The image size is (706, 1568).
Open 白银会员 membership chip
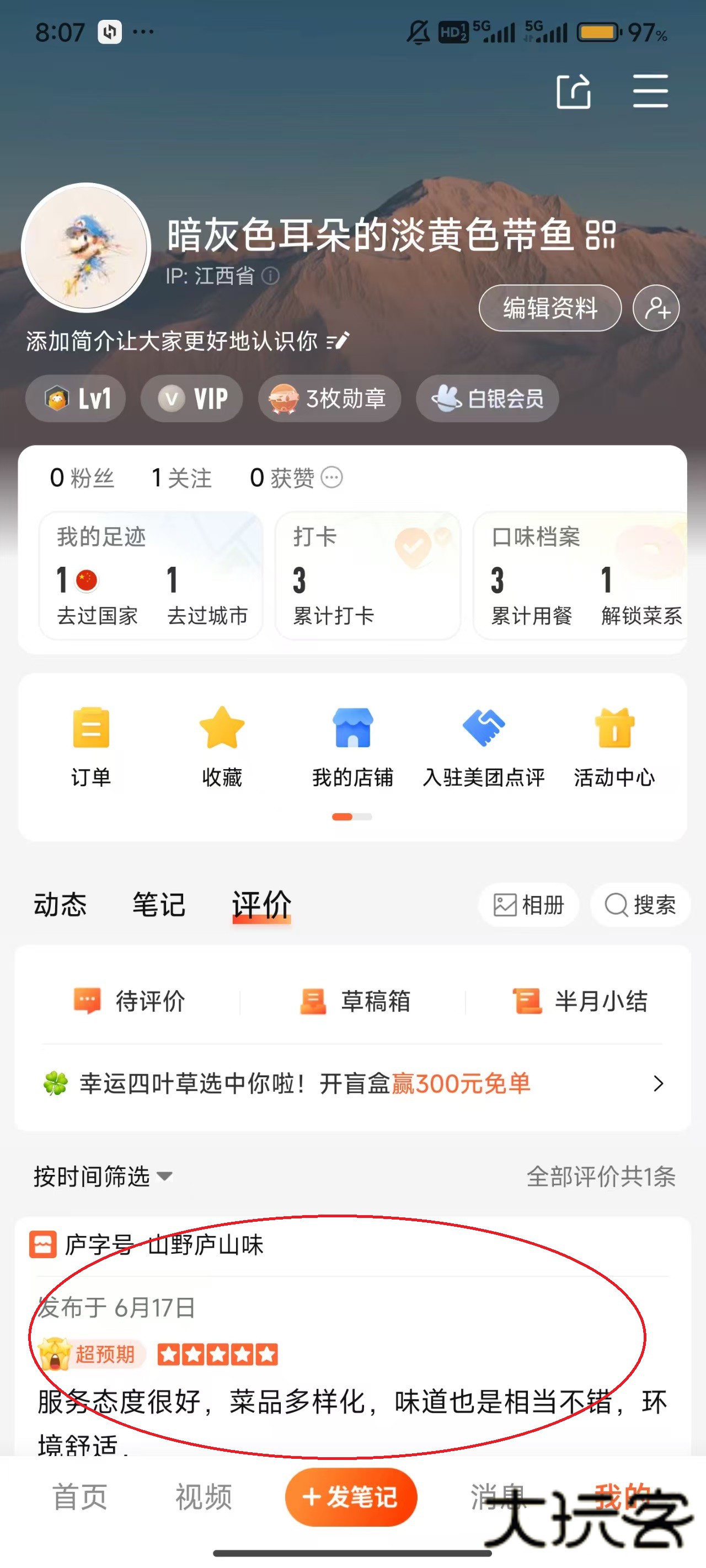488,399
